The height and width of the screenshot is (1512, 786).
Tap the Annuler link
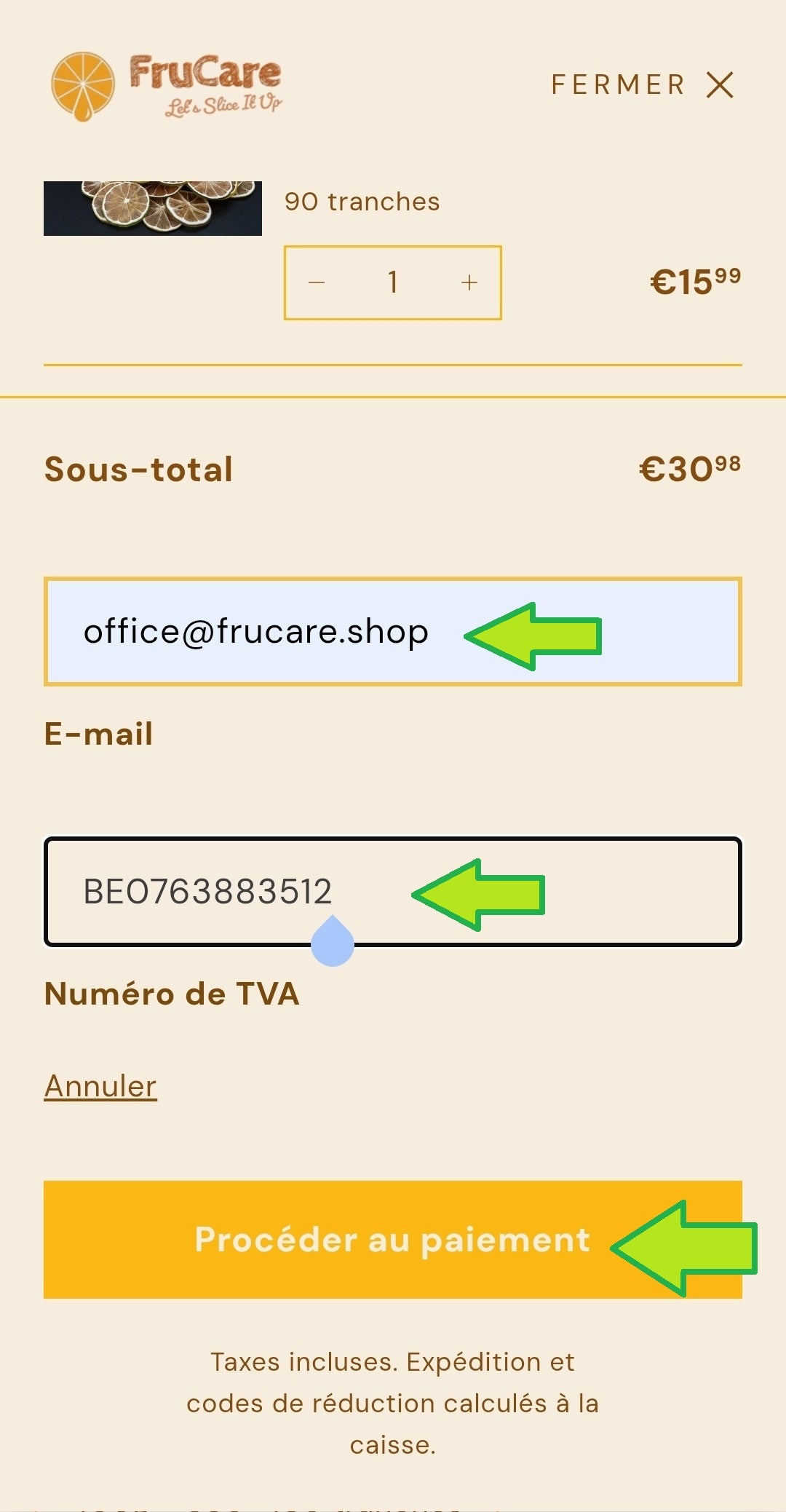(100, 1086)
